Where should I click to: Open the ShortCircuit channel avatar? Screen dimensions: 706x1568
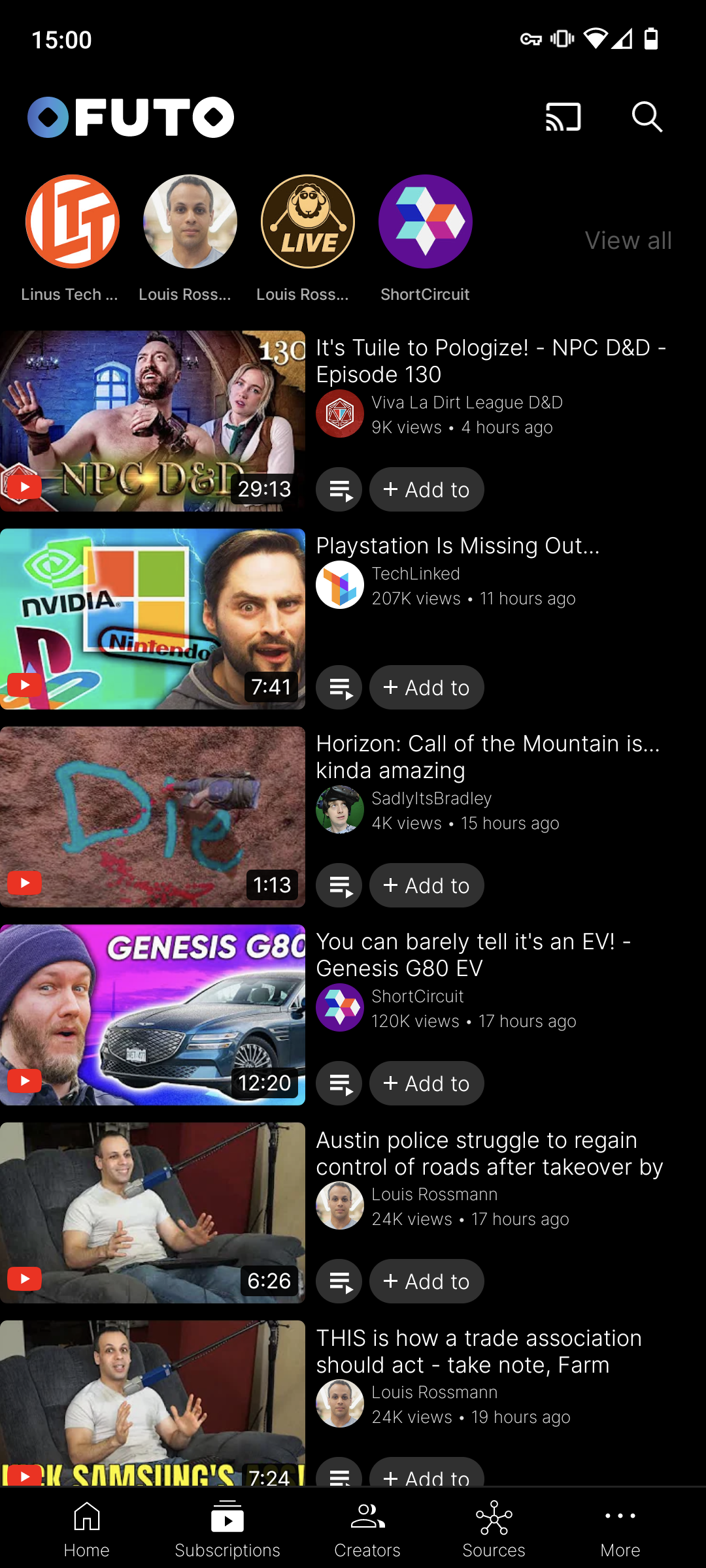click(x=426, y=221)
